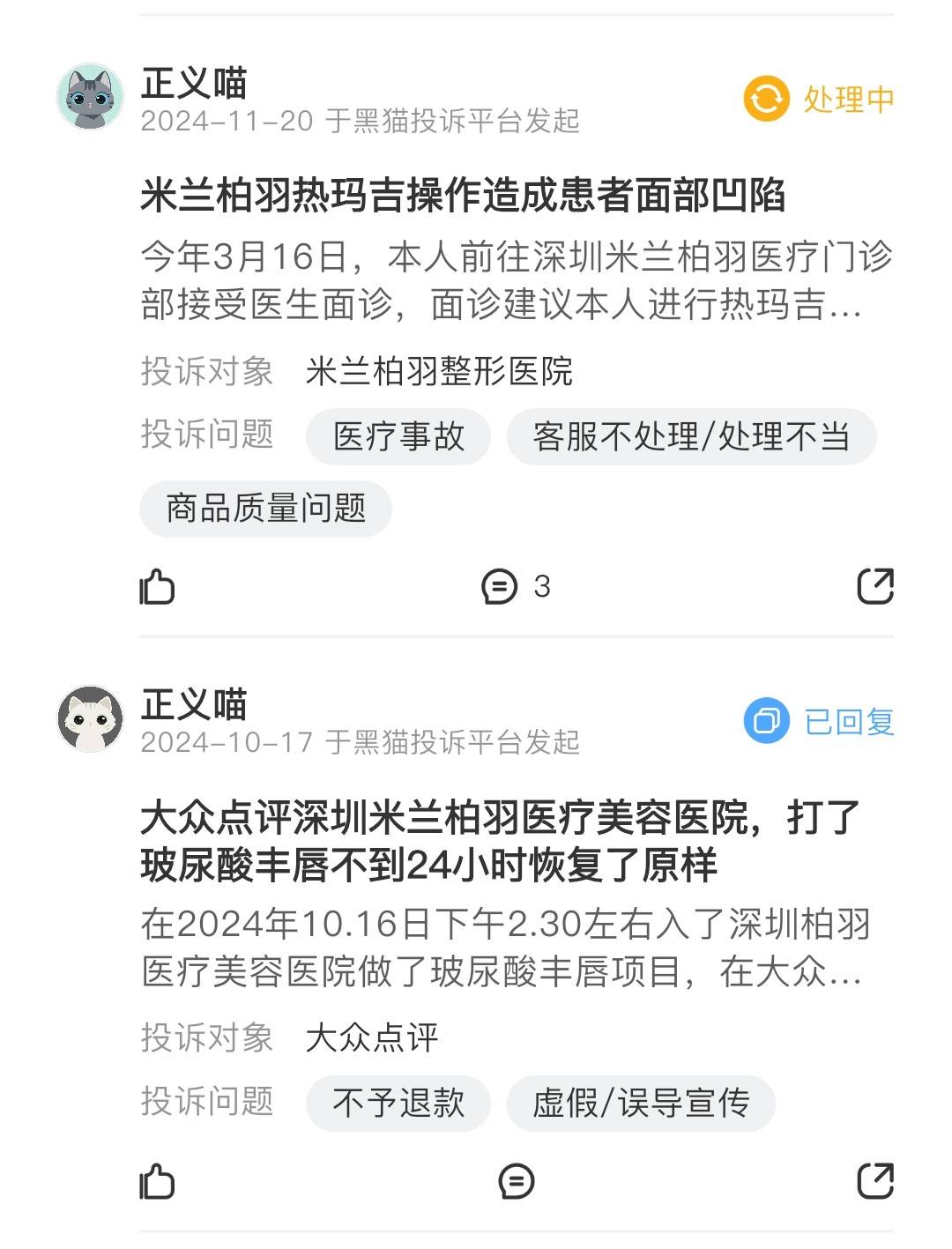952x1249 pixels.
Task: Click the blue 已回复 status icon
Action: click(x=765, y=720)
